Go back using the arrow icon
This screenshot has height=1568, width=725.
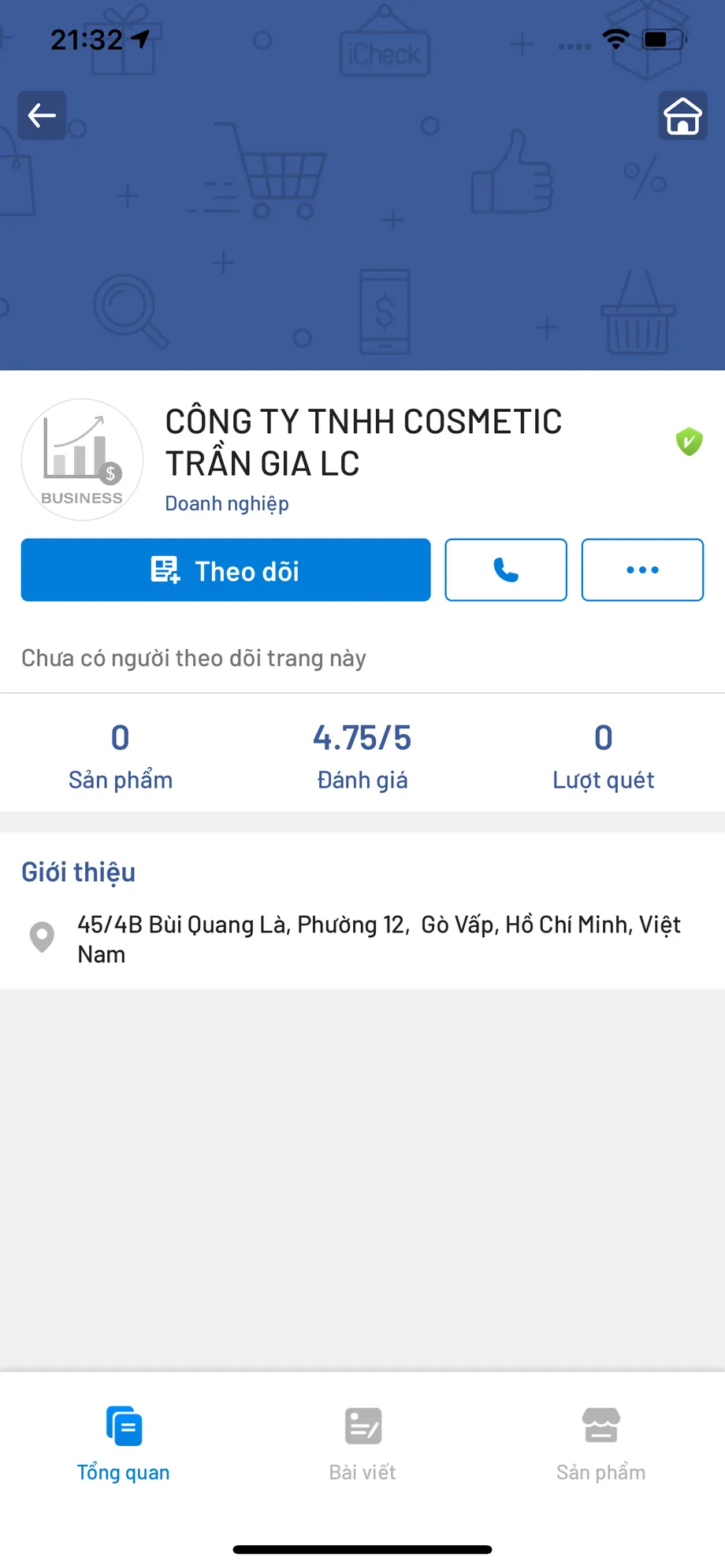tap(42, 116)
